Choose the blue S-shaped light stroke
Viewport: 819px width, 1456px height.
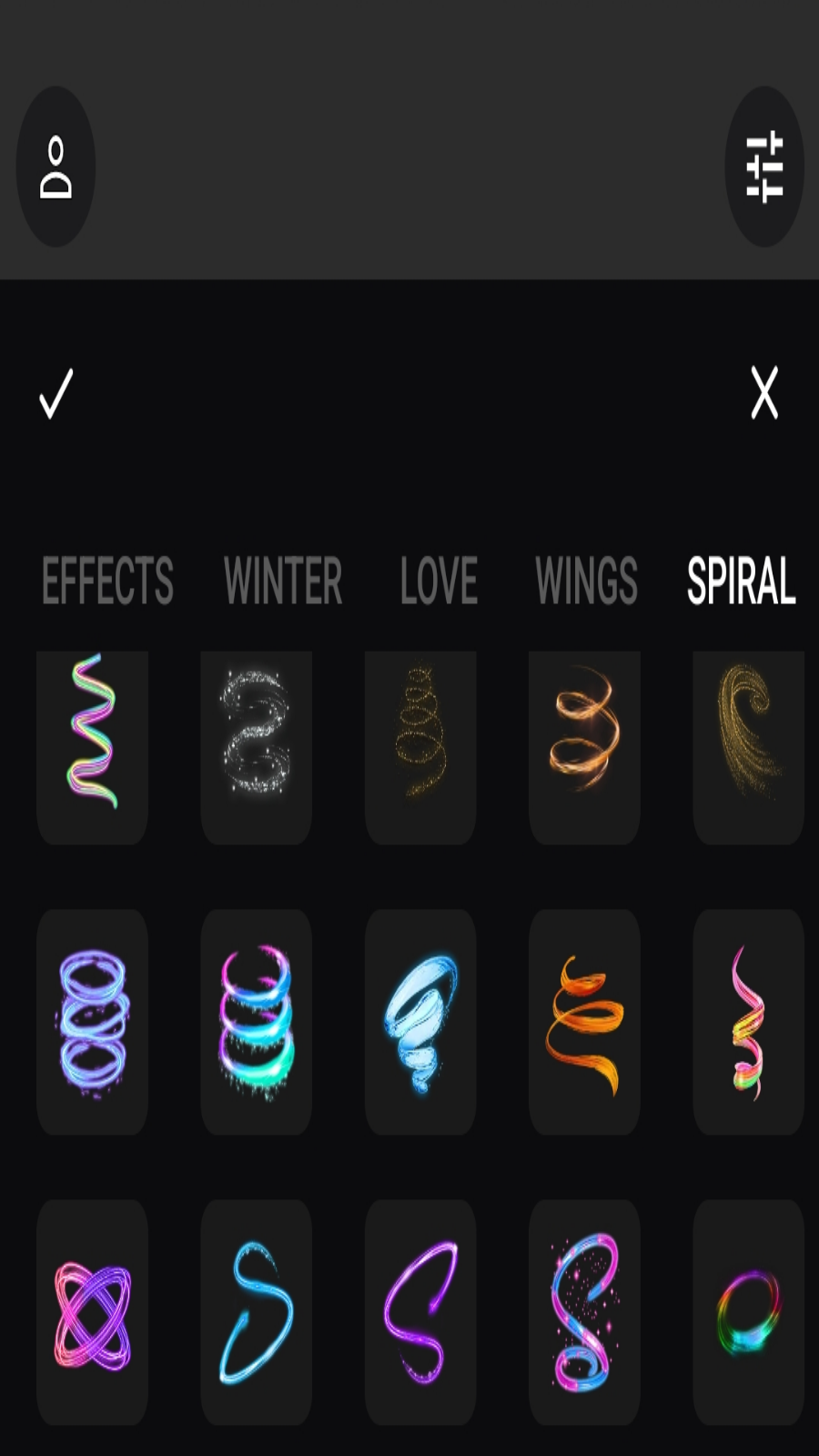pos(256,1313)
